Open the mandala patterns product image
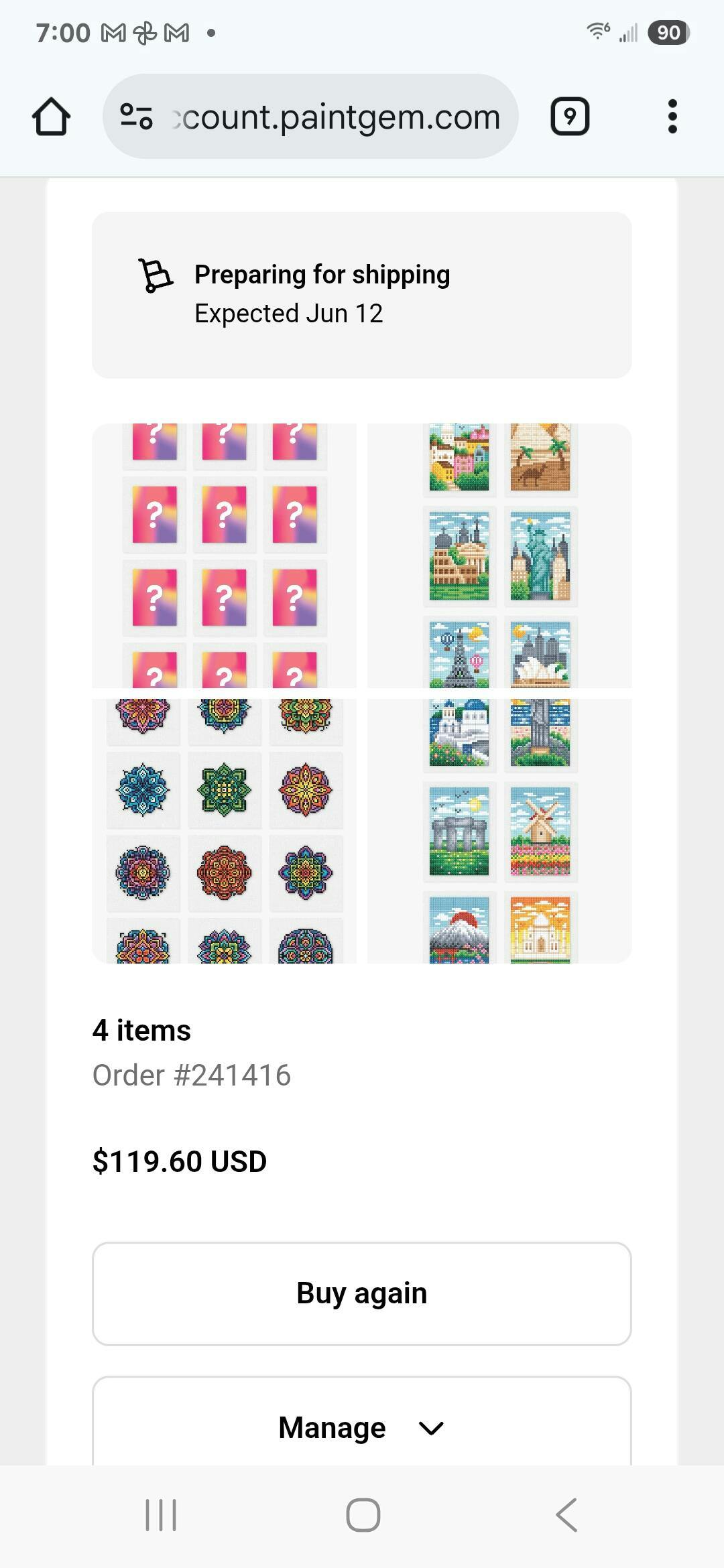 (x=224, y=831)
